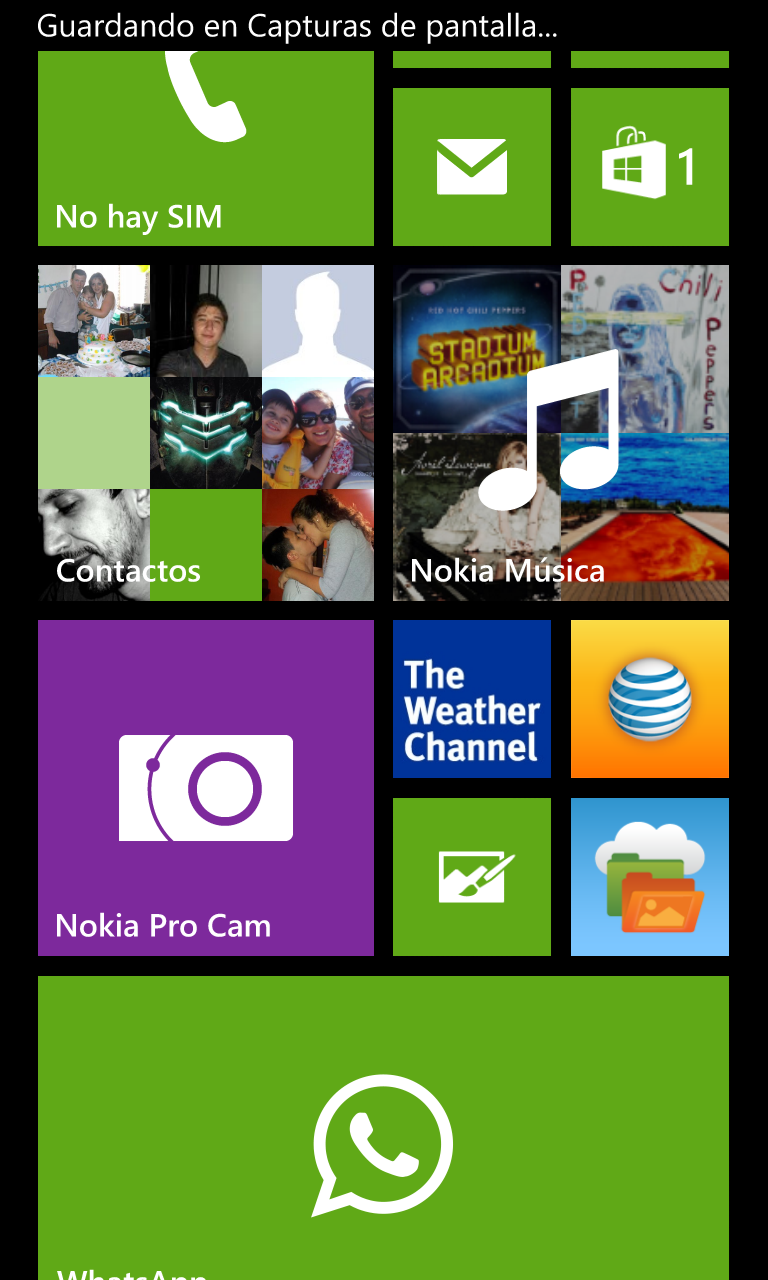This screenshot has height=1280, width=768.
Task: Open the mail envelope tile
Action: pos(472,167)
